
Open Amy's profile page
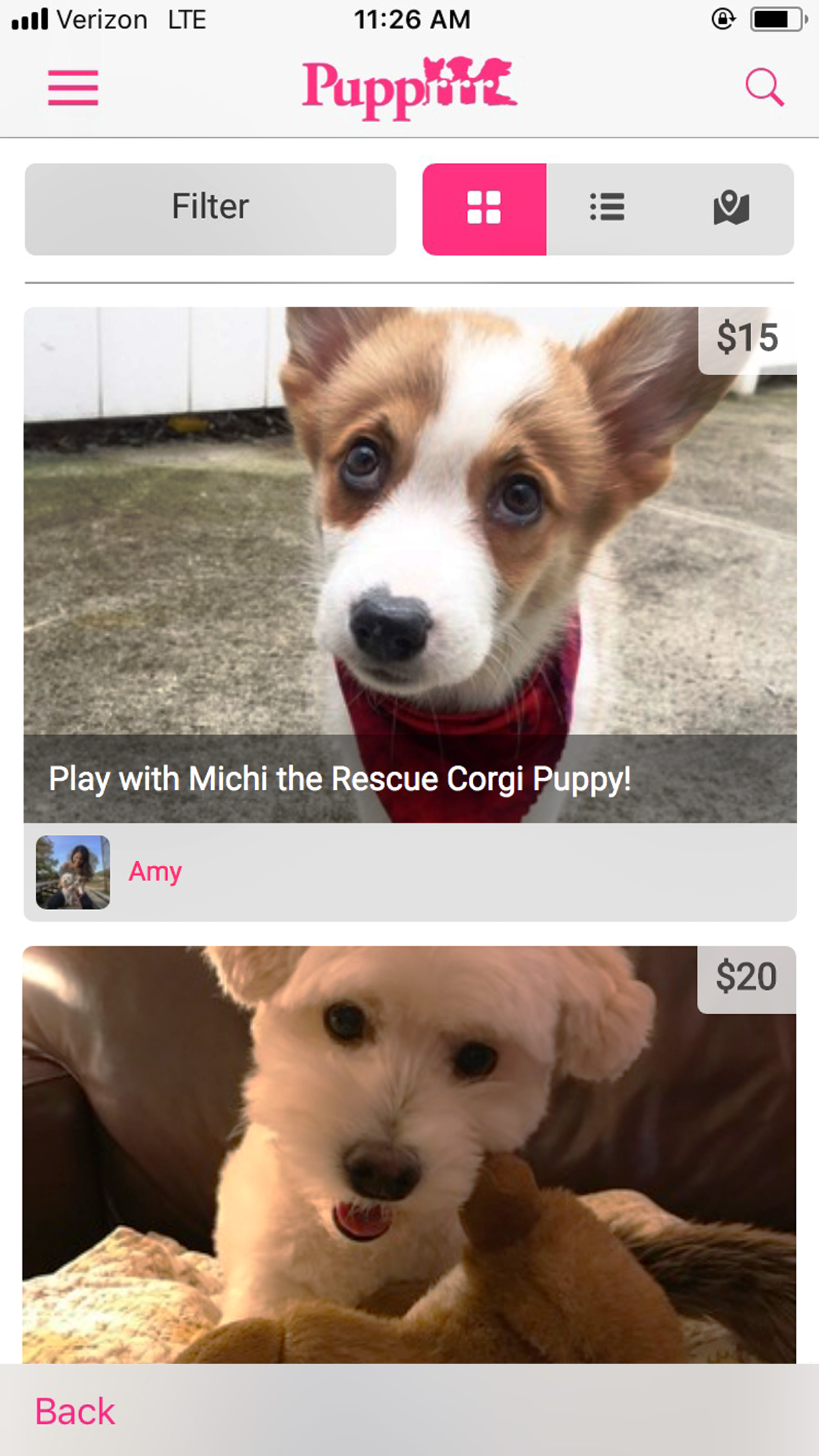tap(156, 872)
